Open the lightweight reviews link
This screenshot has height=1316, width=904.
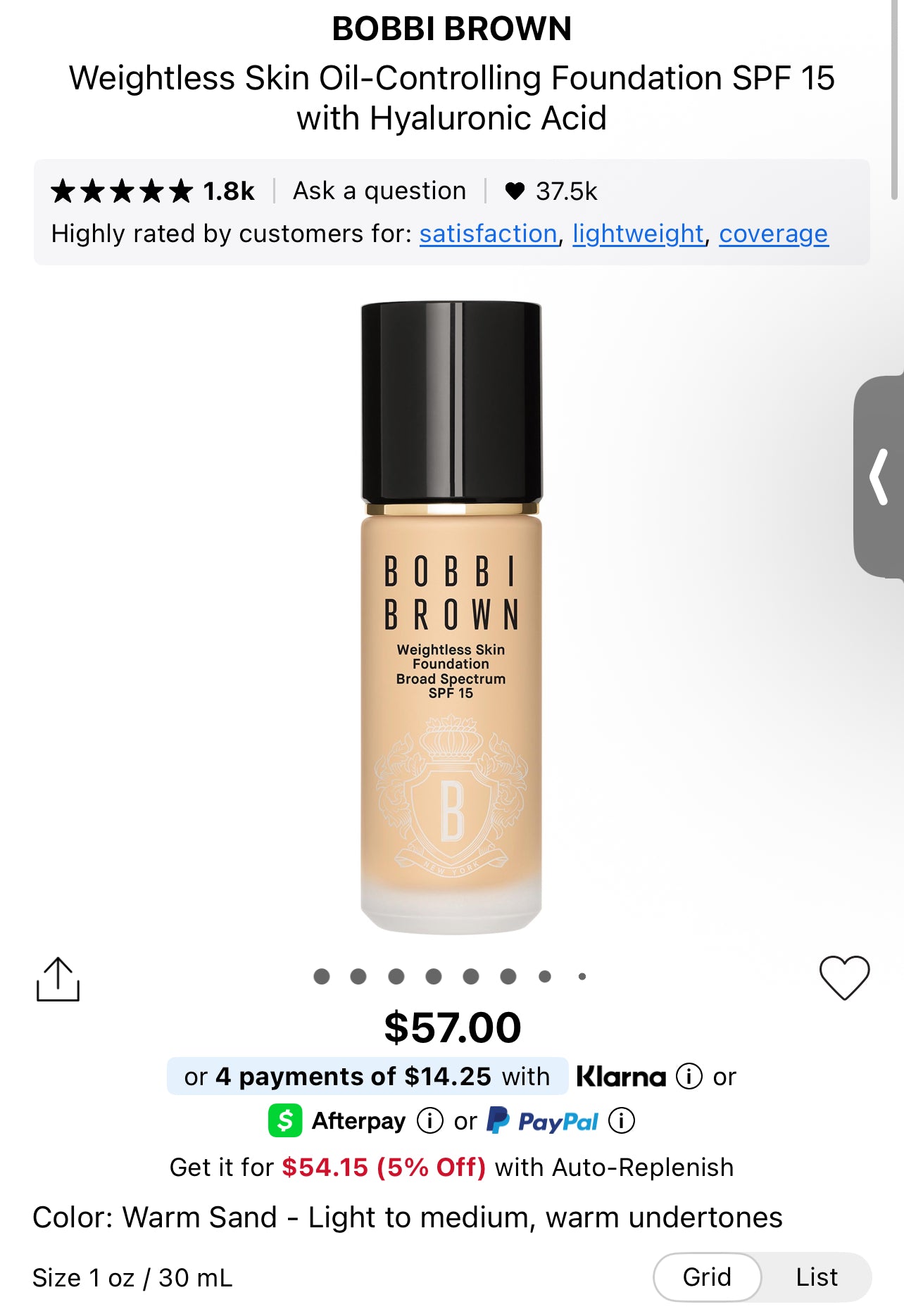638,234
